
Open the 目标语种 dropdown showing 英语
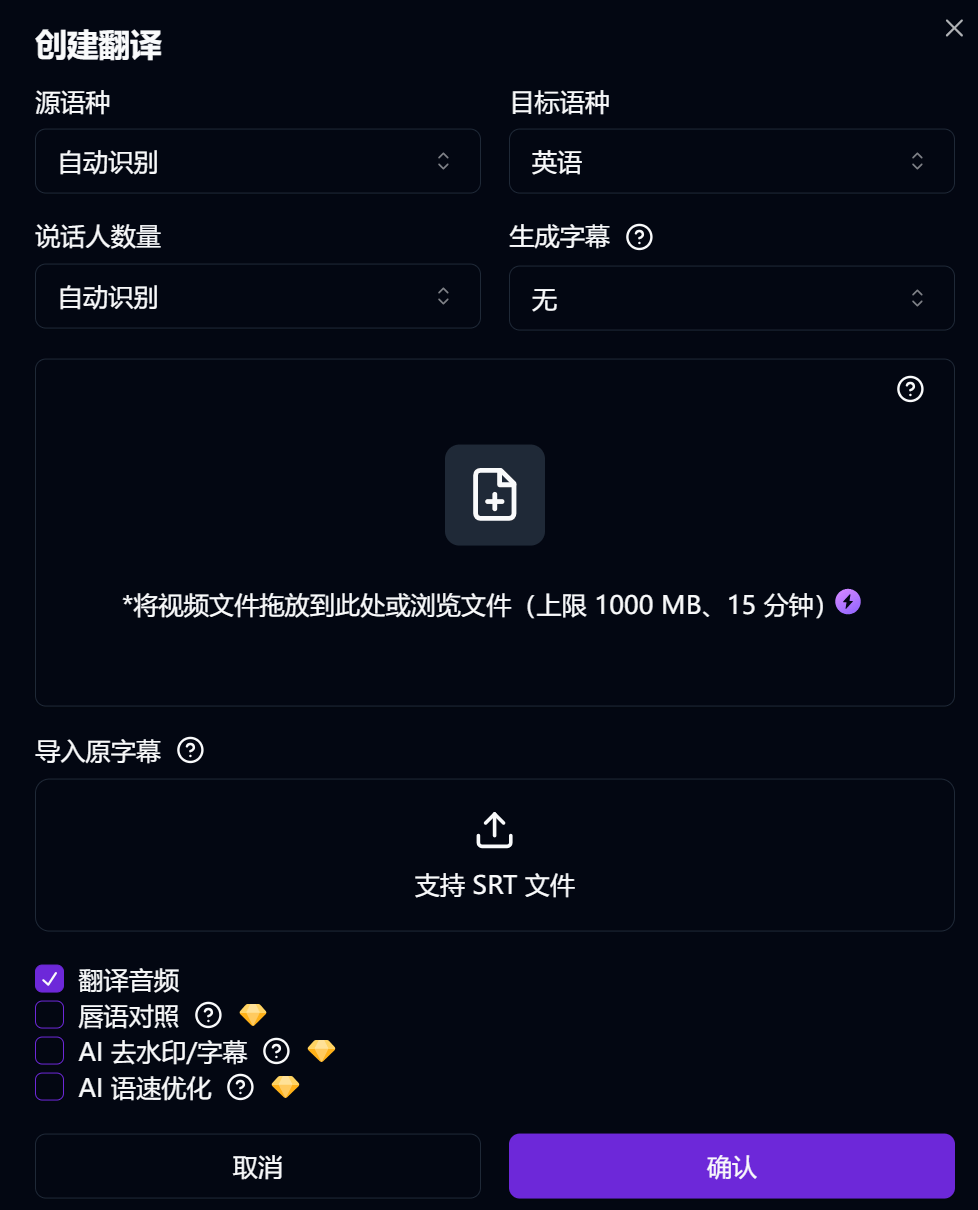(731, 161)
